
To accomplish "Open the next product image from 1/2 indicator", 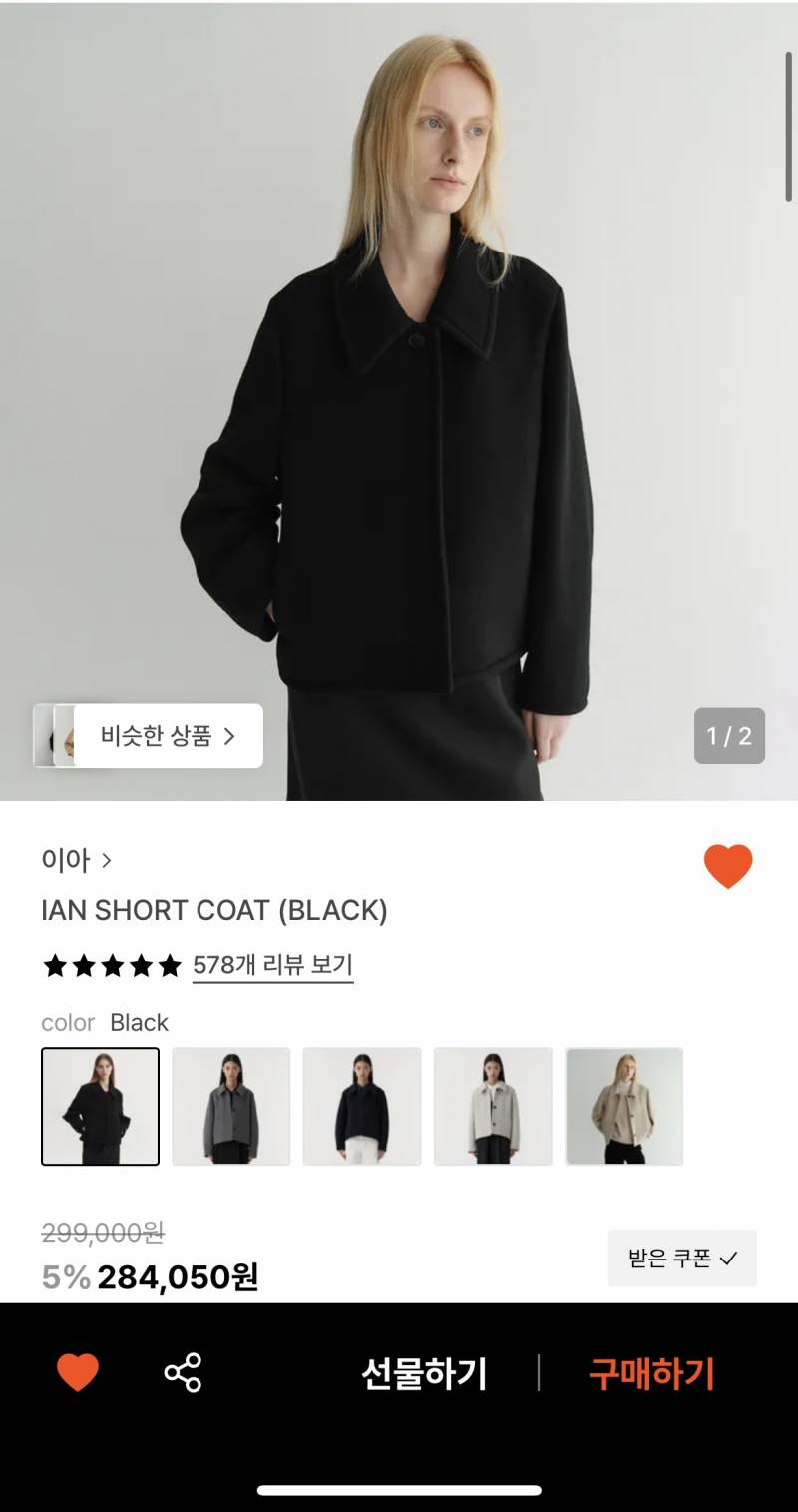I will (731, 736).
